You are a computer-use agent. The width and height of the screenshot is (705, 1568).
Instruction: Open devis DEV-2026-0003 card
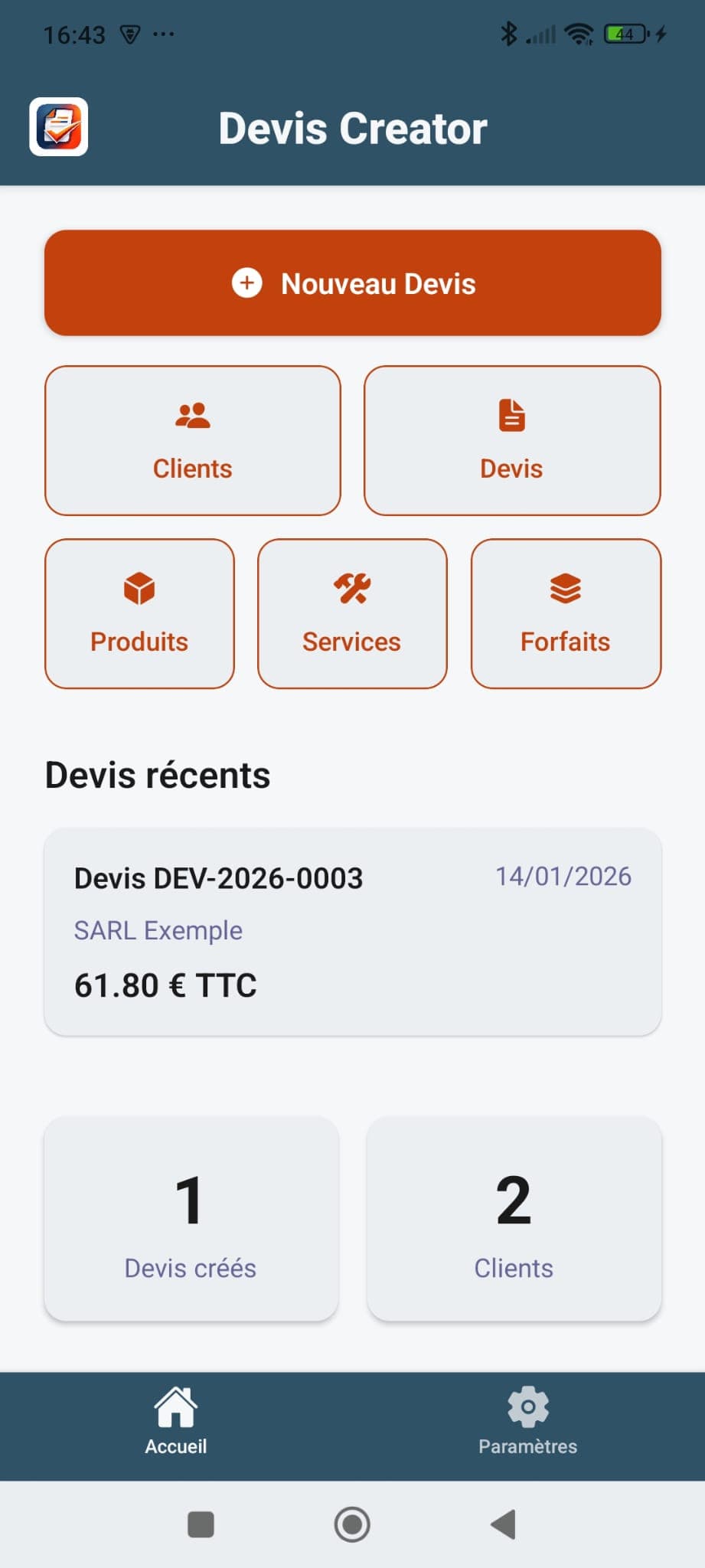click(352, 930)
